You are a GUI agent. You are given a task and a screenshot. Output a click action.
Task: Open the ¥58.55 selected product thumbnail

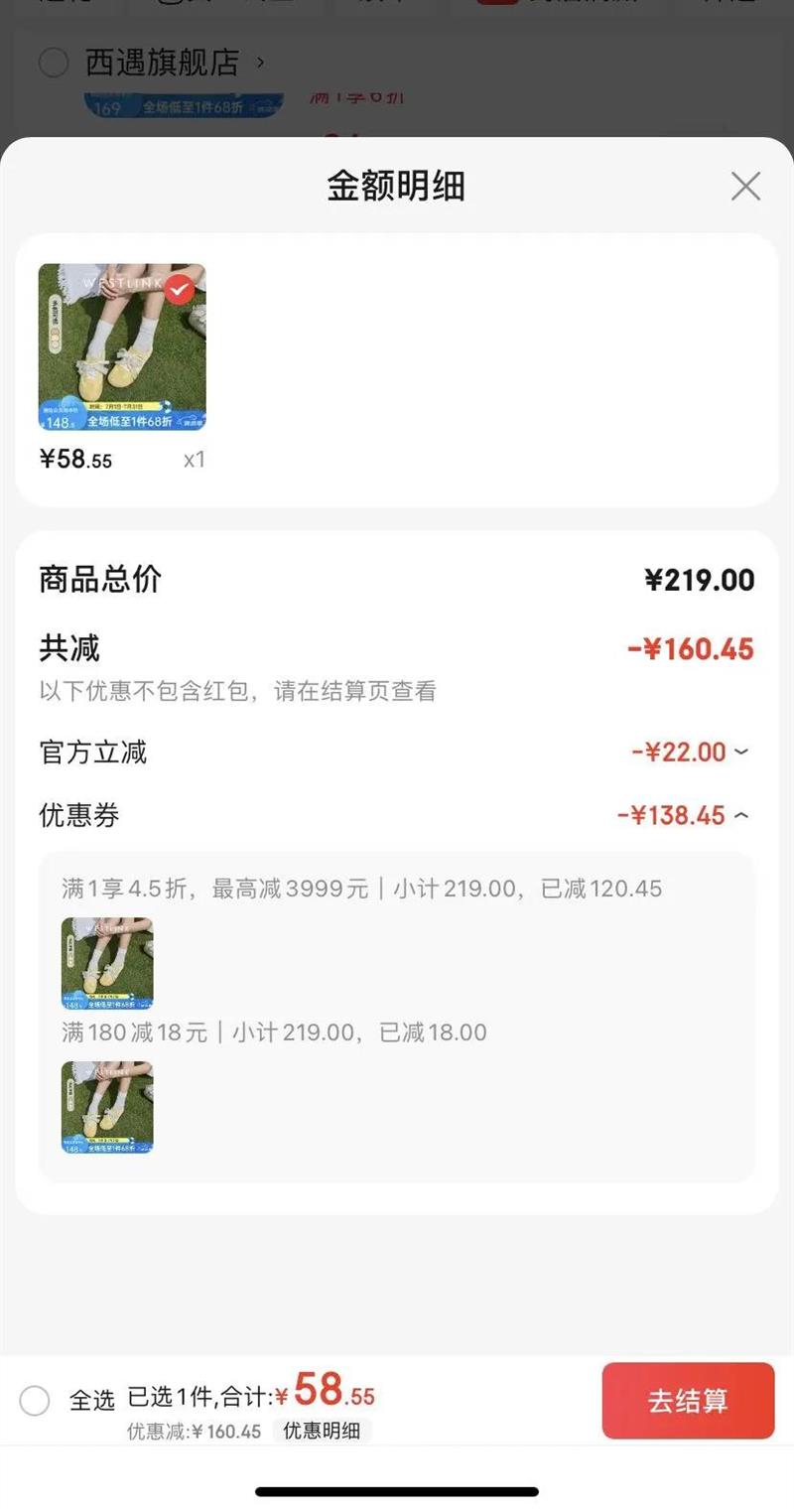click(x=122, y=346)
